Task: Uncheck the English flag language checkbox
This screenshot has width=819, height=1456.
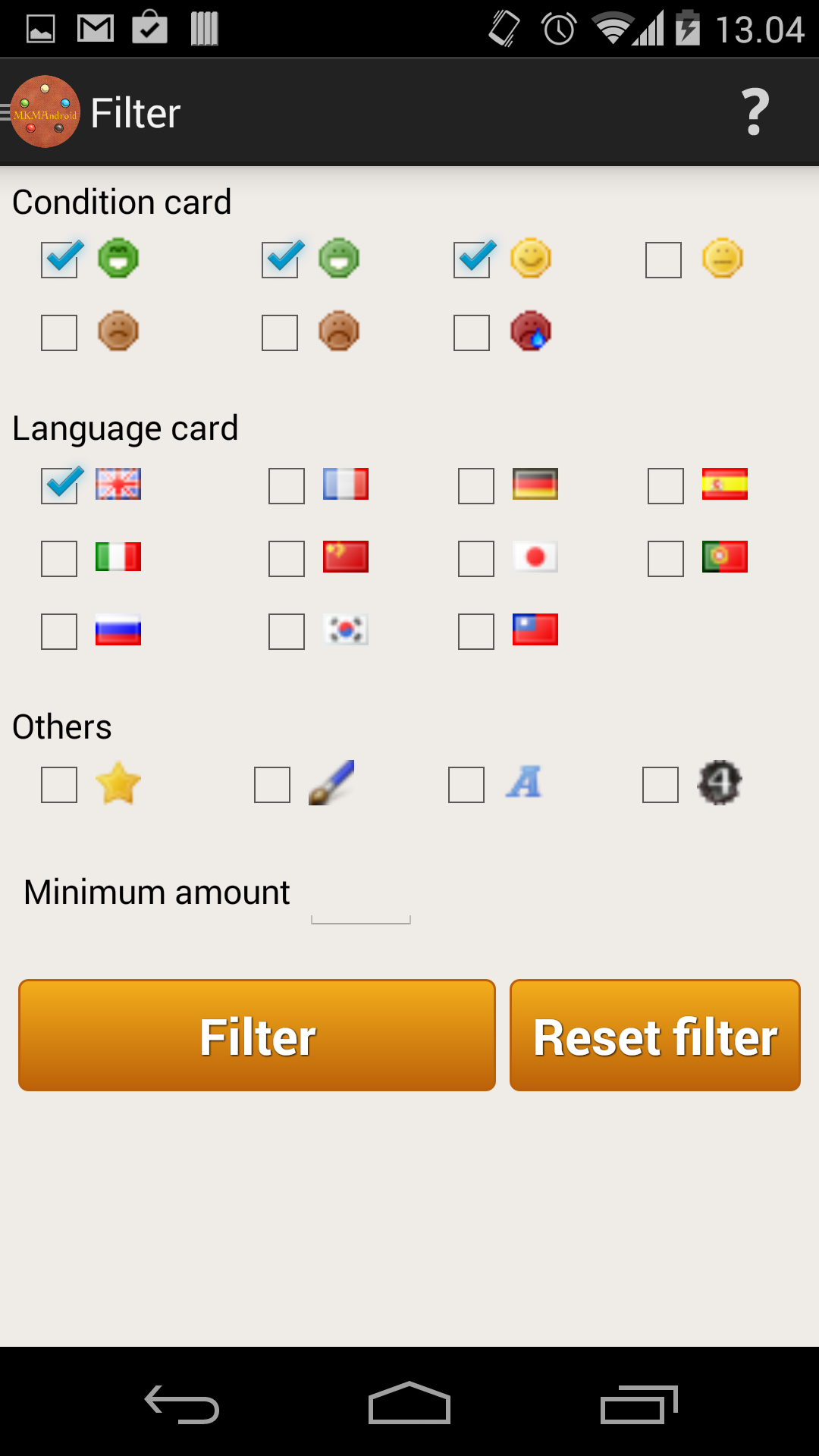Action: [x=59, y=485]
